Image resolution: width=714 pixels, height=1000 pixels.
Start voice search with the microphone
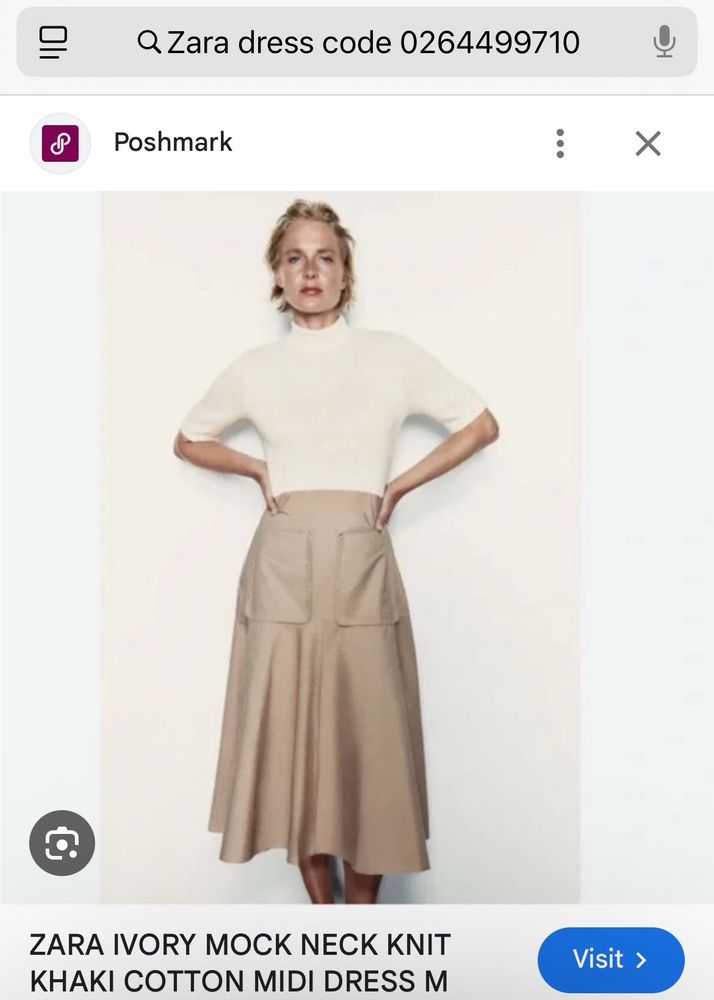click(663, 42)
